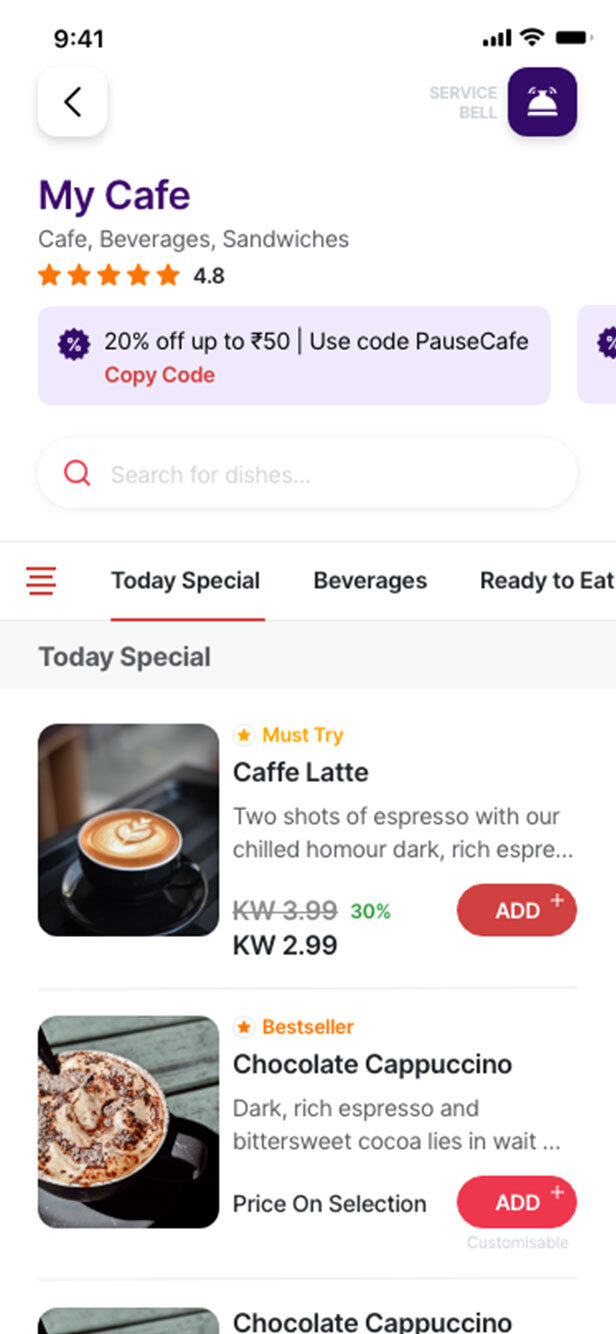This screenshot has width=616, height=1334.
Task: View the Bestseller Chocolate Cappuccino photo
Action: [128, 1122]
